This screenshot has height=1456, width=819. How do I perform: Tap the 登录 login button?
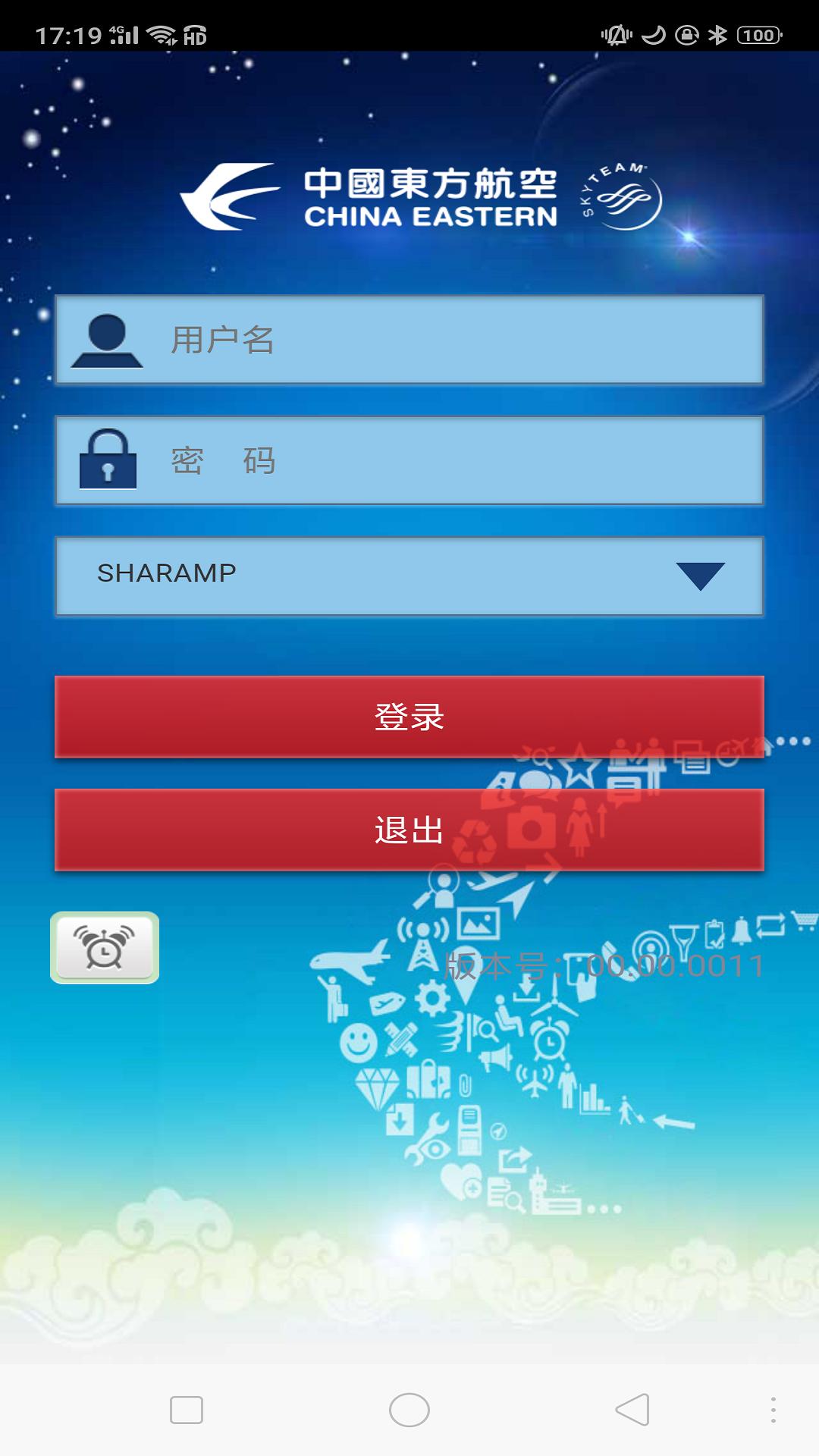(x=409, y=716)
